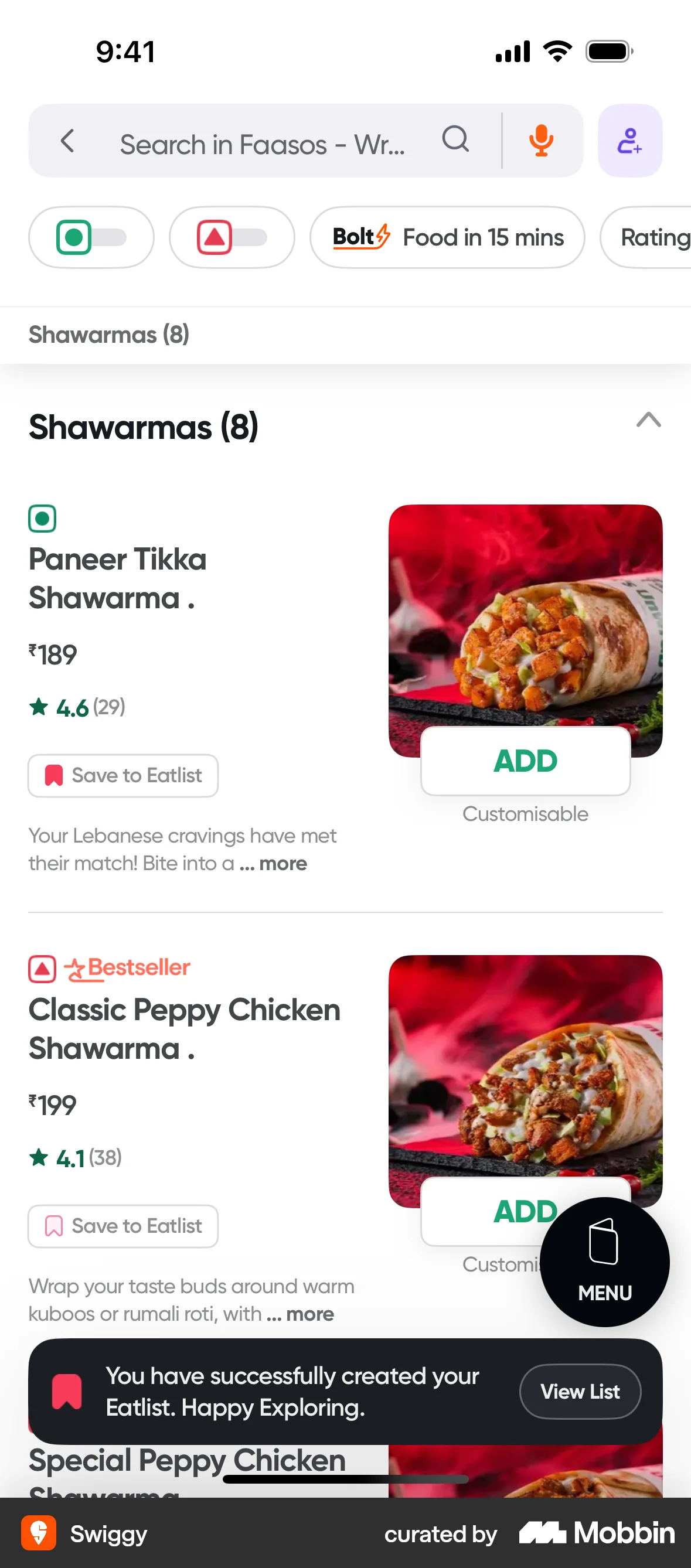Enable the non-veg filter toggle
The height and width of the screenshot is (1568, 691).
(x=232, y=237)
